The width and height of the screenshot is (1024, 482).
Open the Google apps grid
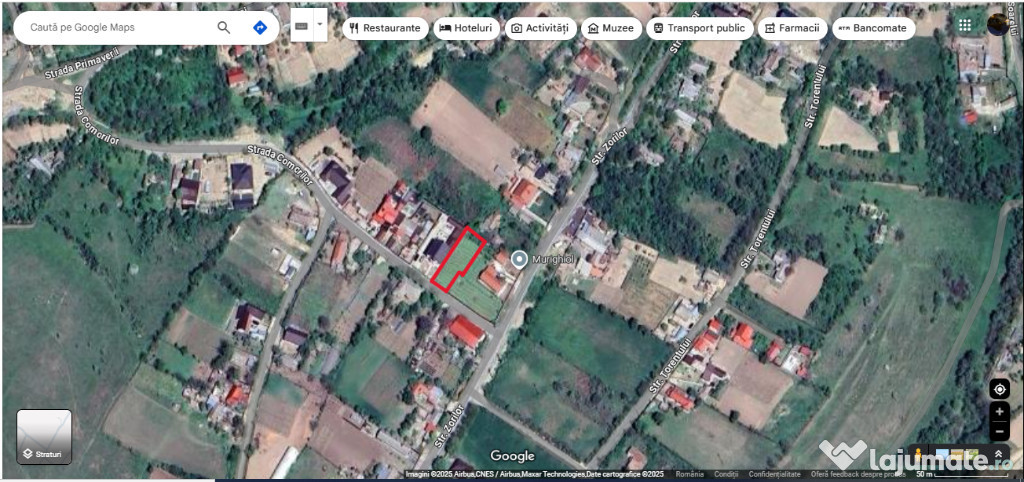[965, 24]
